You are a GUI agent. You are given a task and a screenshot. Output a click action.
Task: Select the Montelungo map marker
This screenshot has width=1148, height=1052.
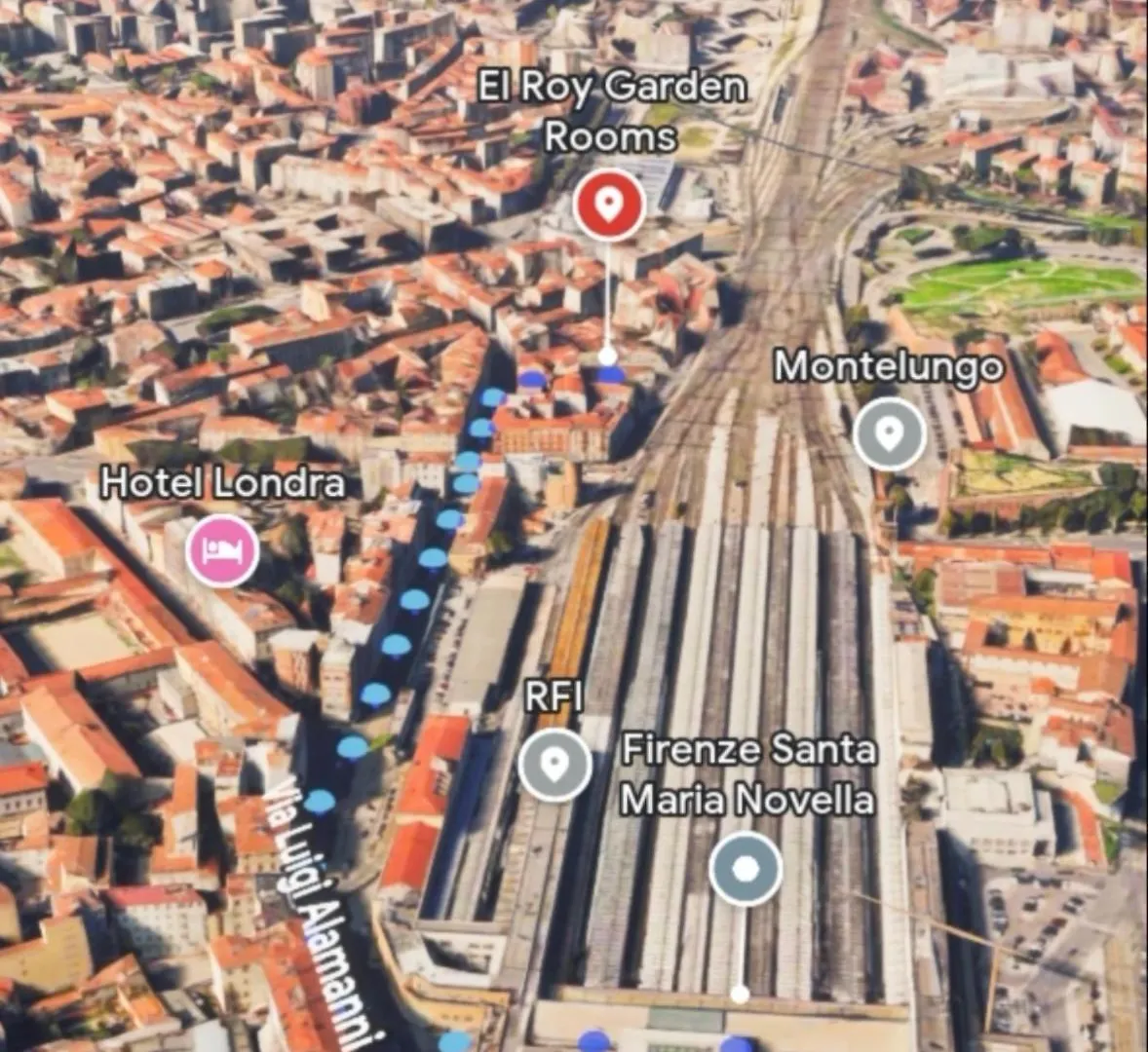point(889,433)
